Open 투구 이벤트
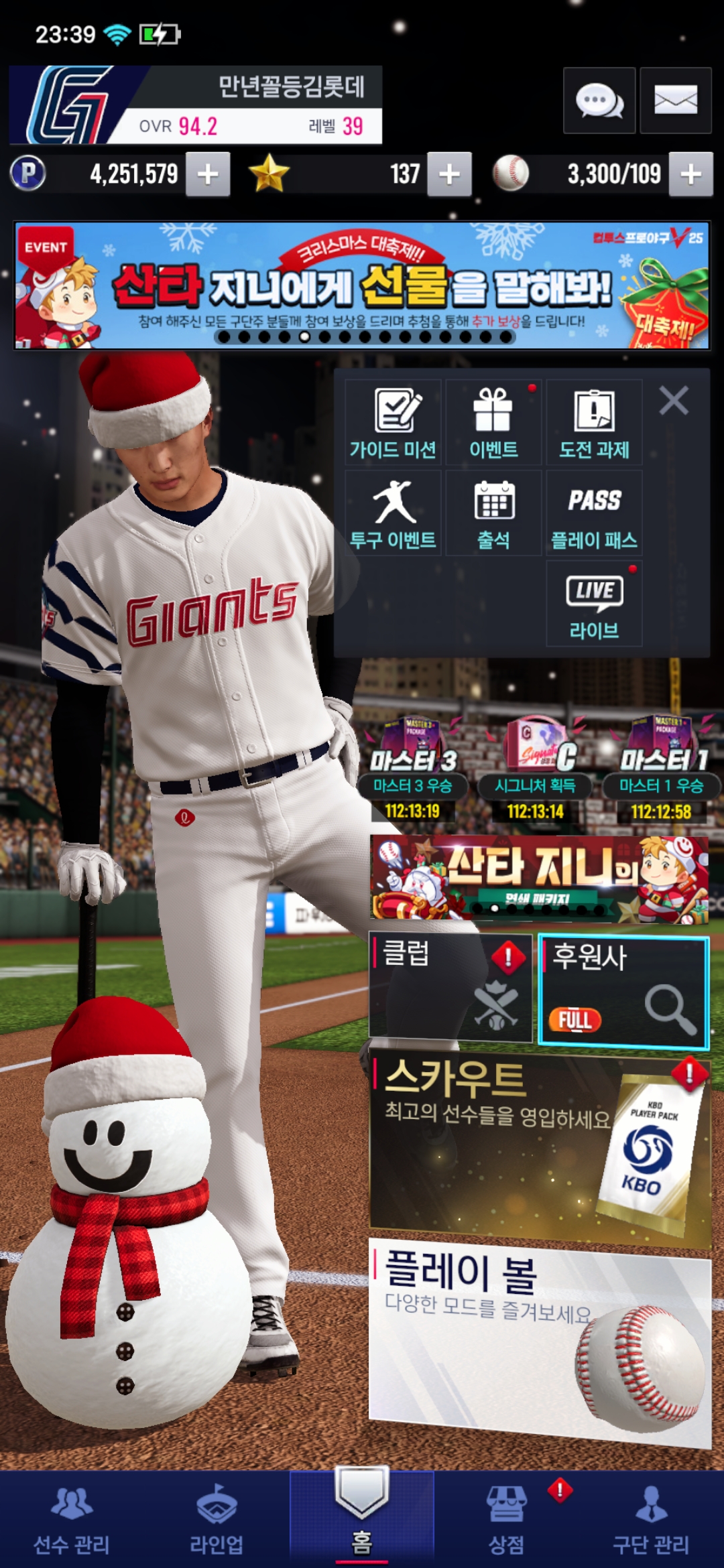724x1568 pixels. (393, 513)
